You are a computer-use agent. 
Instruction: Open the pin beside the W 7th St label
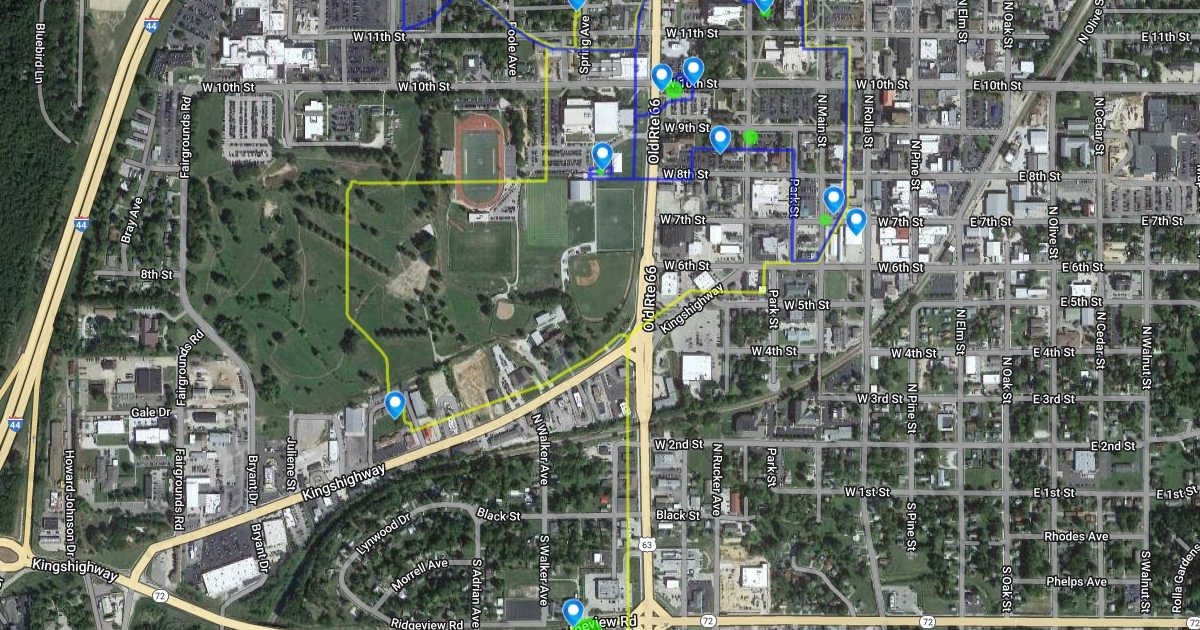point(856,221)
